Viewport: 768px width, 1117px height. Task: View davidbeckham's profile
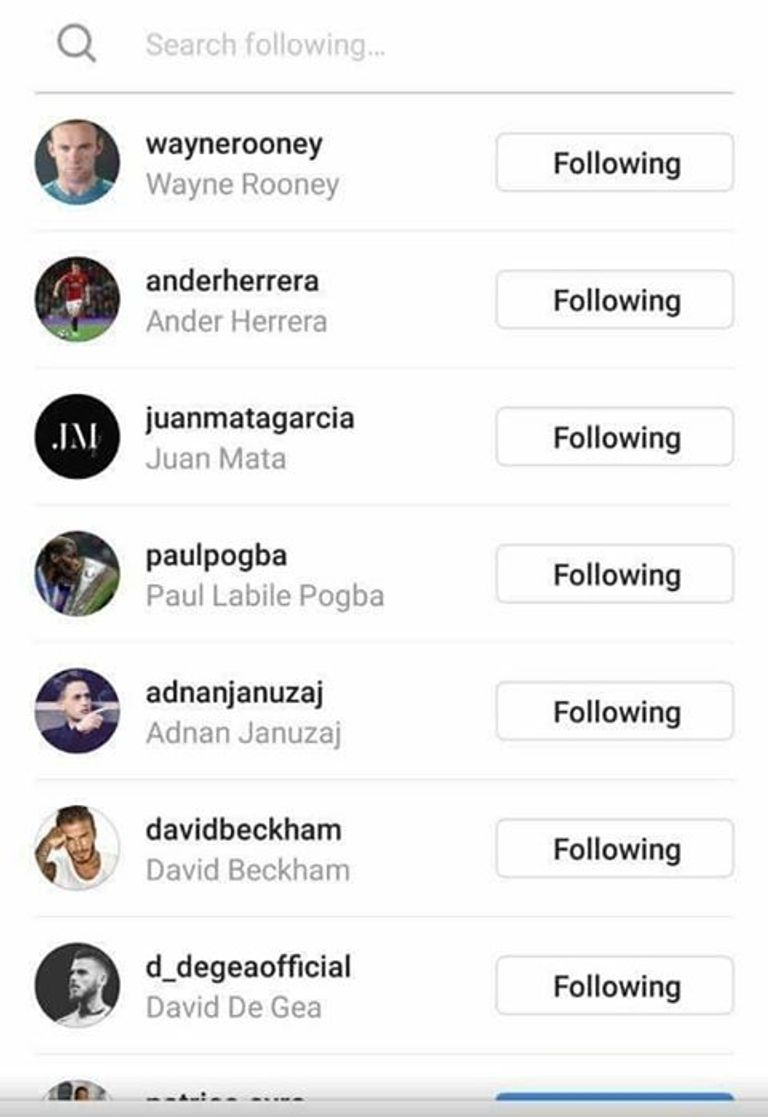click(243, 829)
